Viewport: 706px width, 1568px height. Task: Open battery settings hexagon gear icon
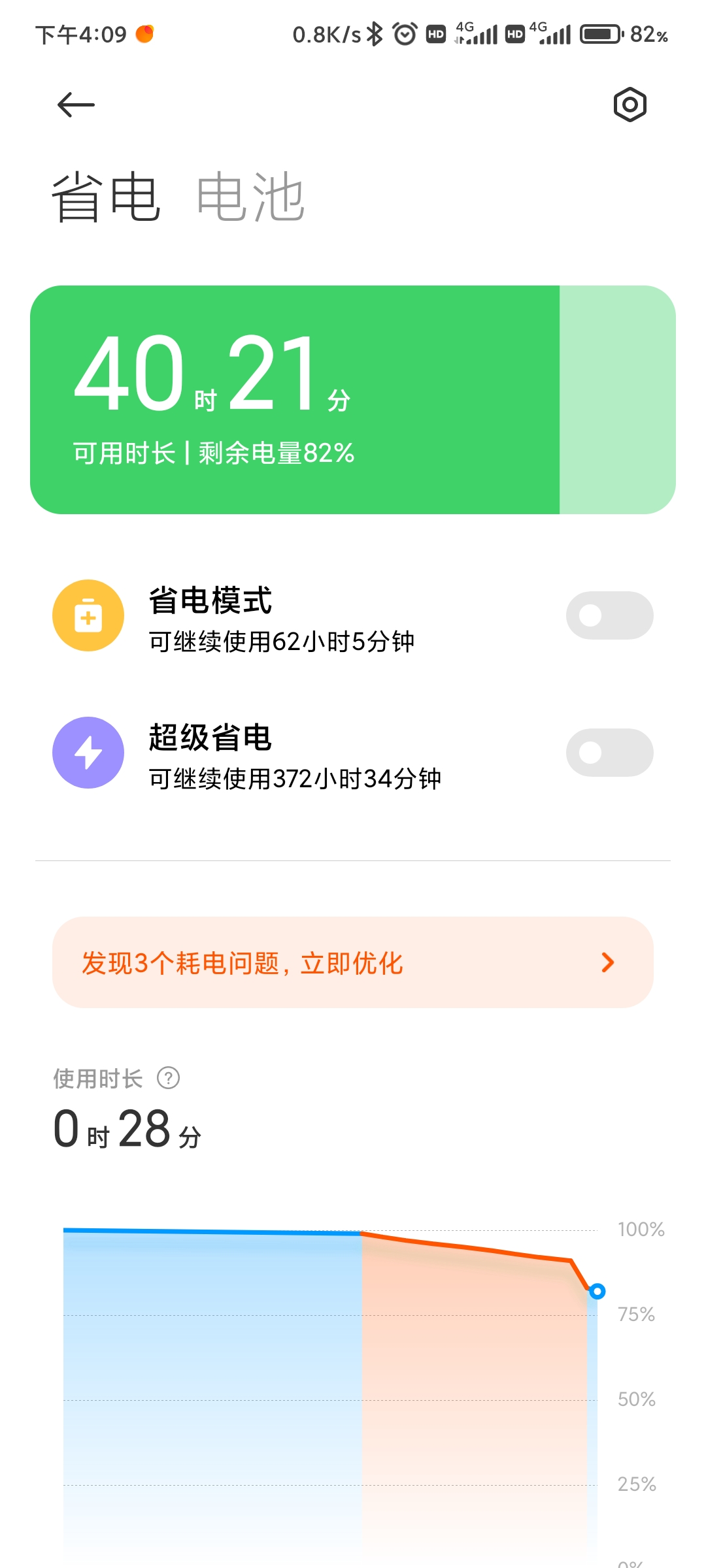pos(630,105)
